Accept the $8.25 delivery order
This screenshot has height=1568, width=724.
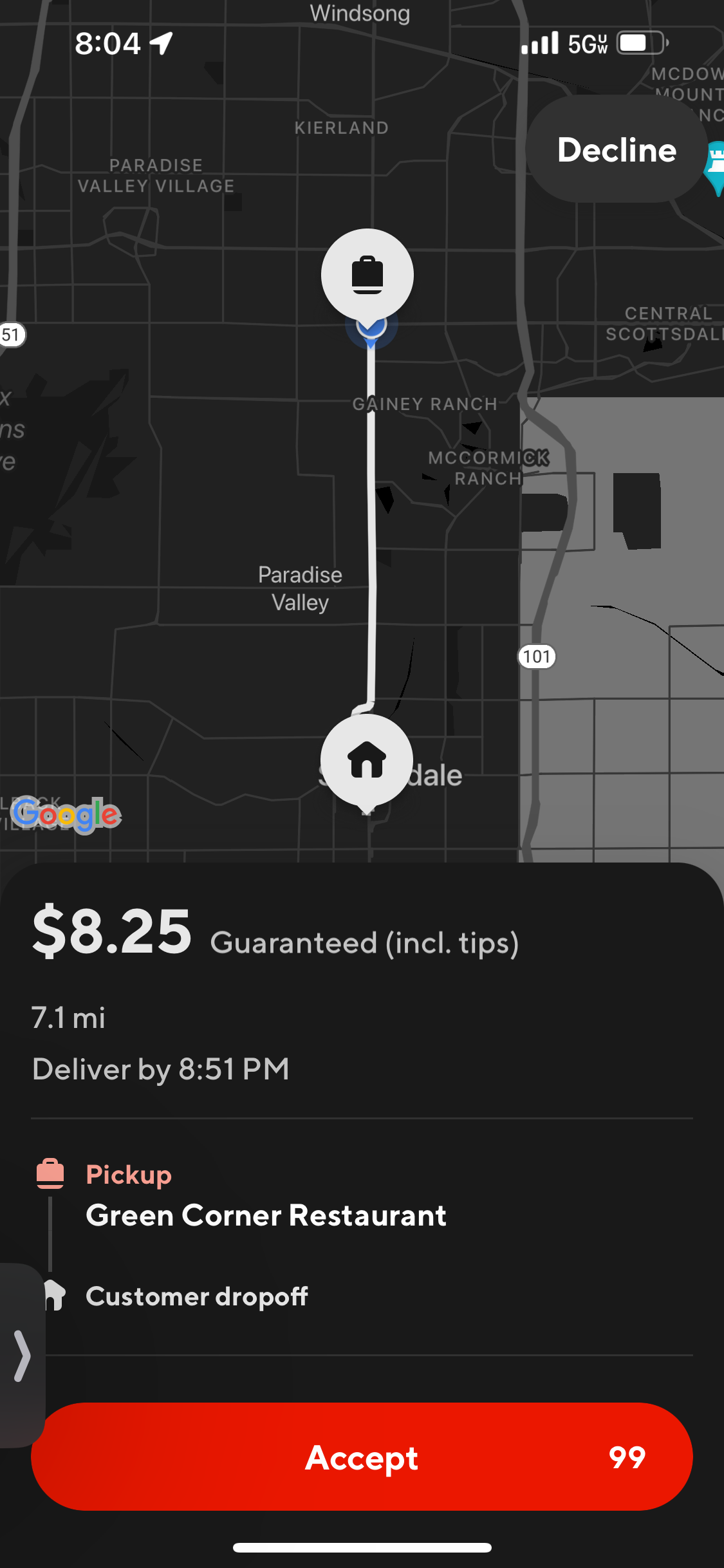pos(362,1457)
